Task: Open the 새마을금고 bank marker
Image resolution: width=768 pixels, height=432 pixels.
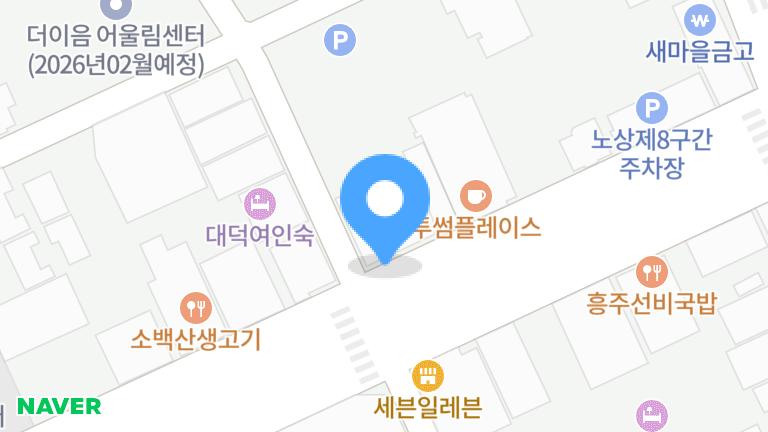Action: click(700, 20)
